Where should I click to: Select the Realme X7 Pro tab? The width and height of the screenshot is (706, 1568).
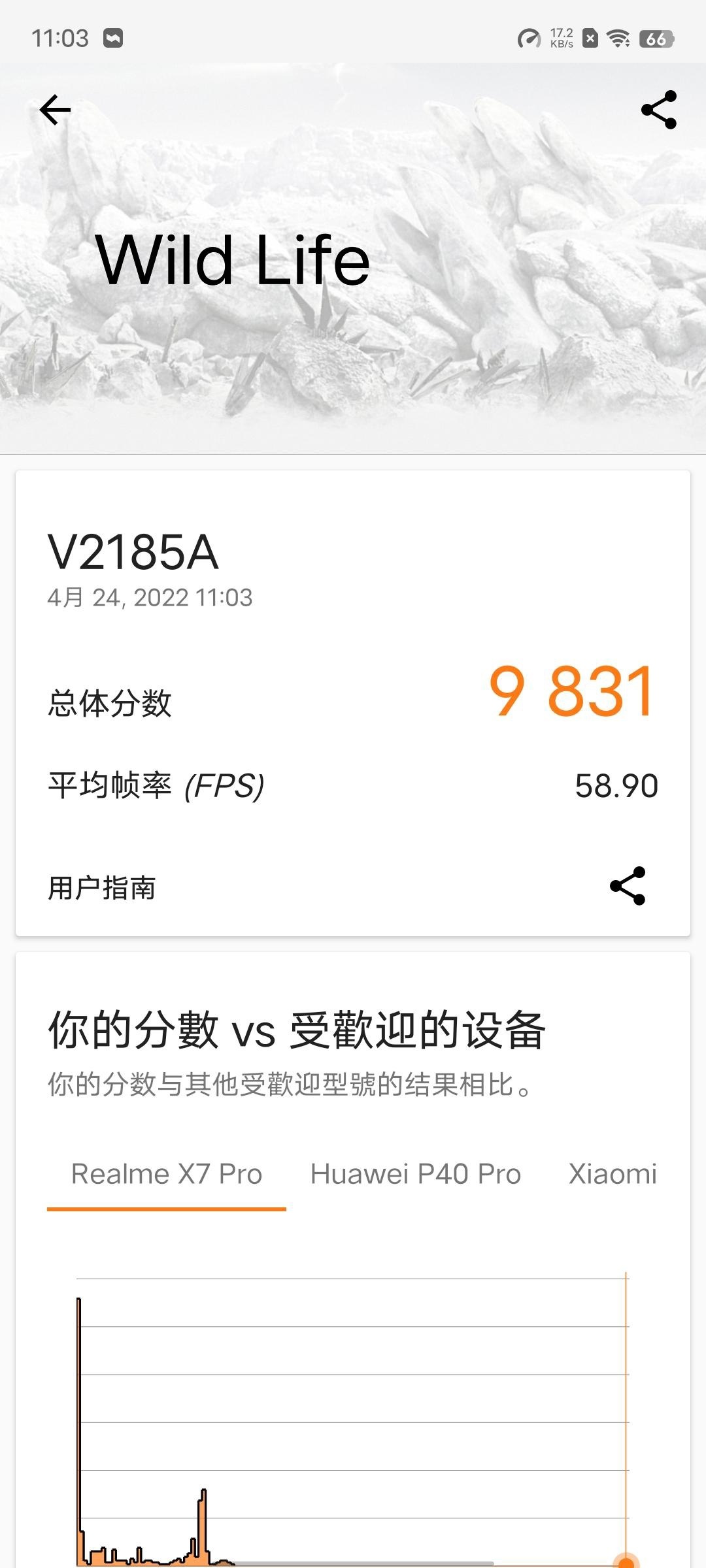(x=167, y=1174)
